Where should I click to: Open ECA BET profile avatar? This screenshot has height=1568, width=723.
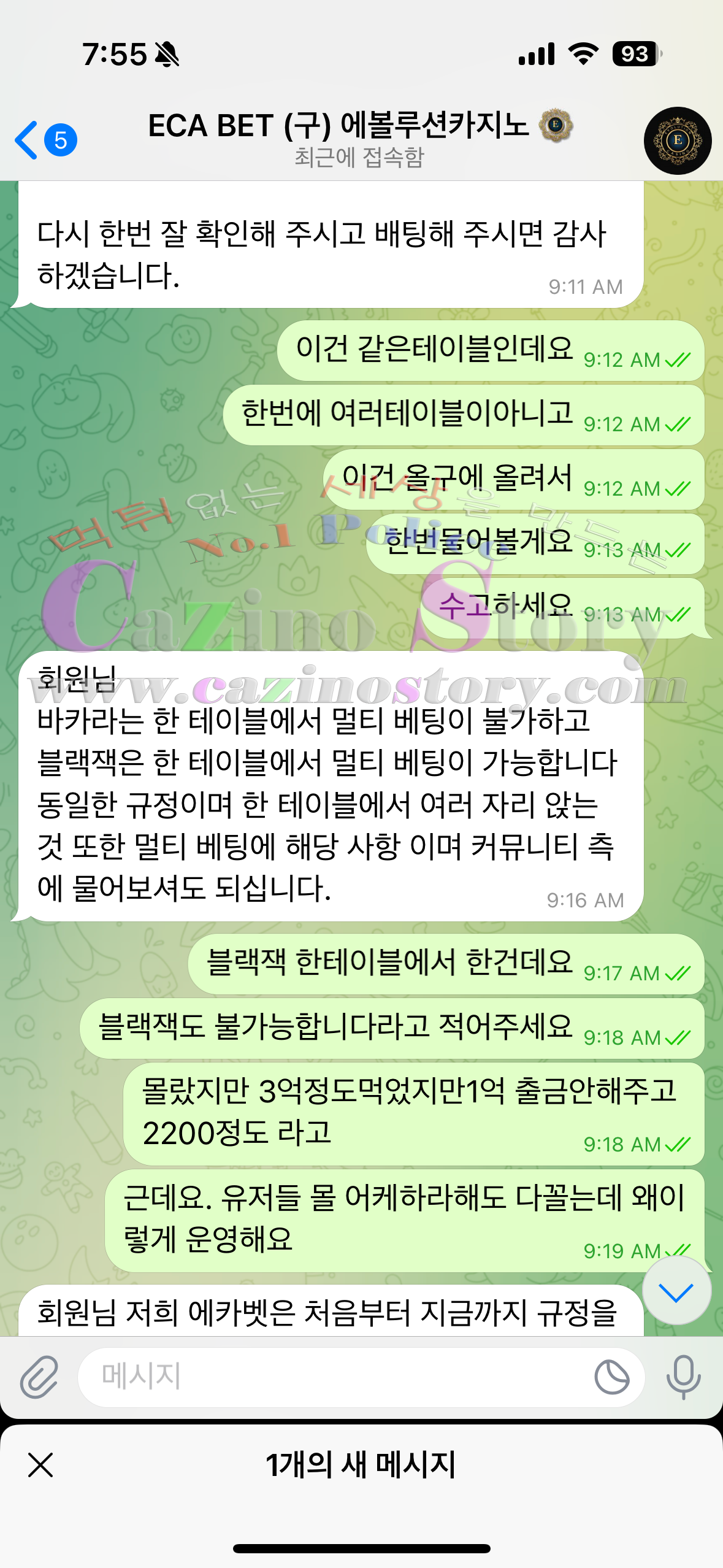(x=677, y=140)
